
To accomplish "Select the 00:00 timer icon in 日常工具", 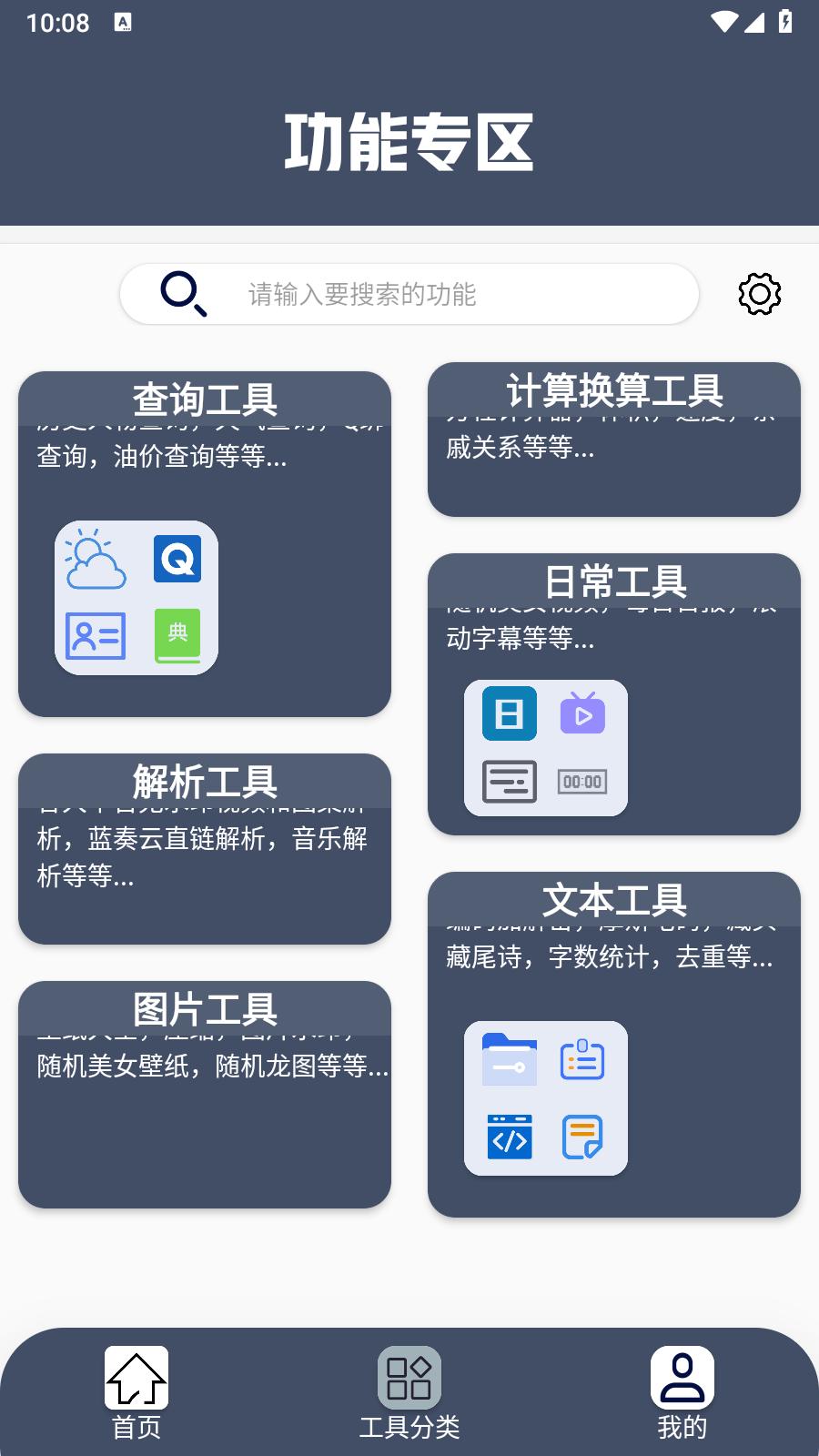I will click(x=582, y=781).
